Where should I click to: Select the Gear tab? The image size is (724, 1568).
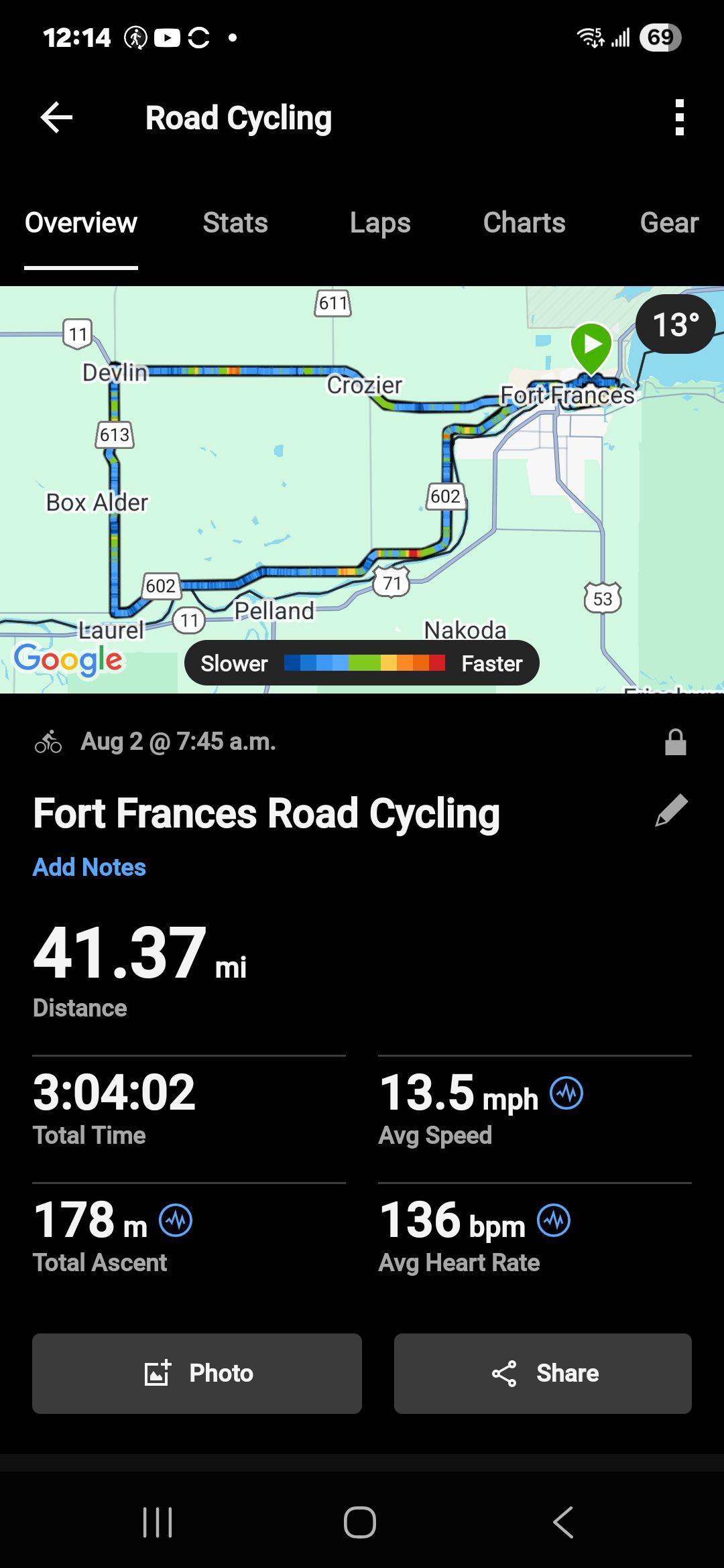[669, 222]
